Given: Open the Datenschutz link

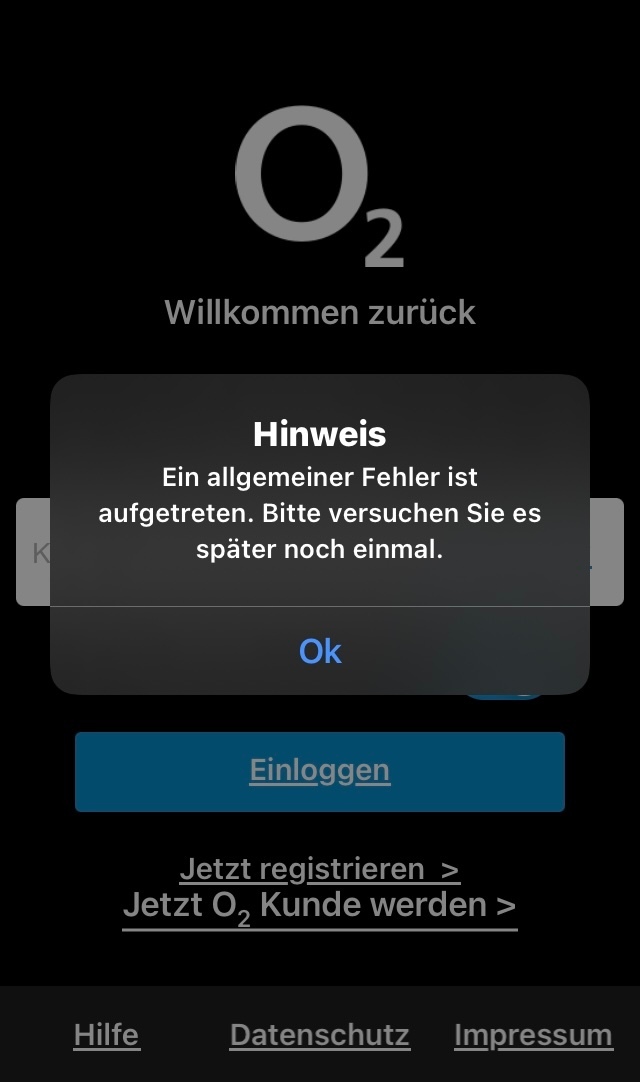Looking at the screenshot, I should [x=320, y=1035].
